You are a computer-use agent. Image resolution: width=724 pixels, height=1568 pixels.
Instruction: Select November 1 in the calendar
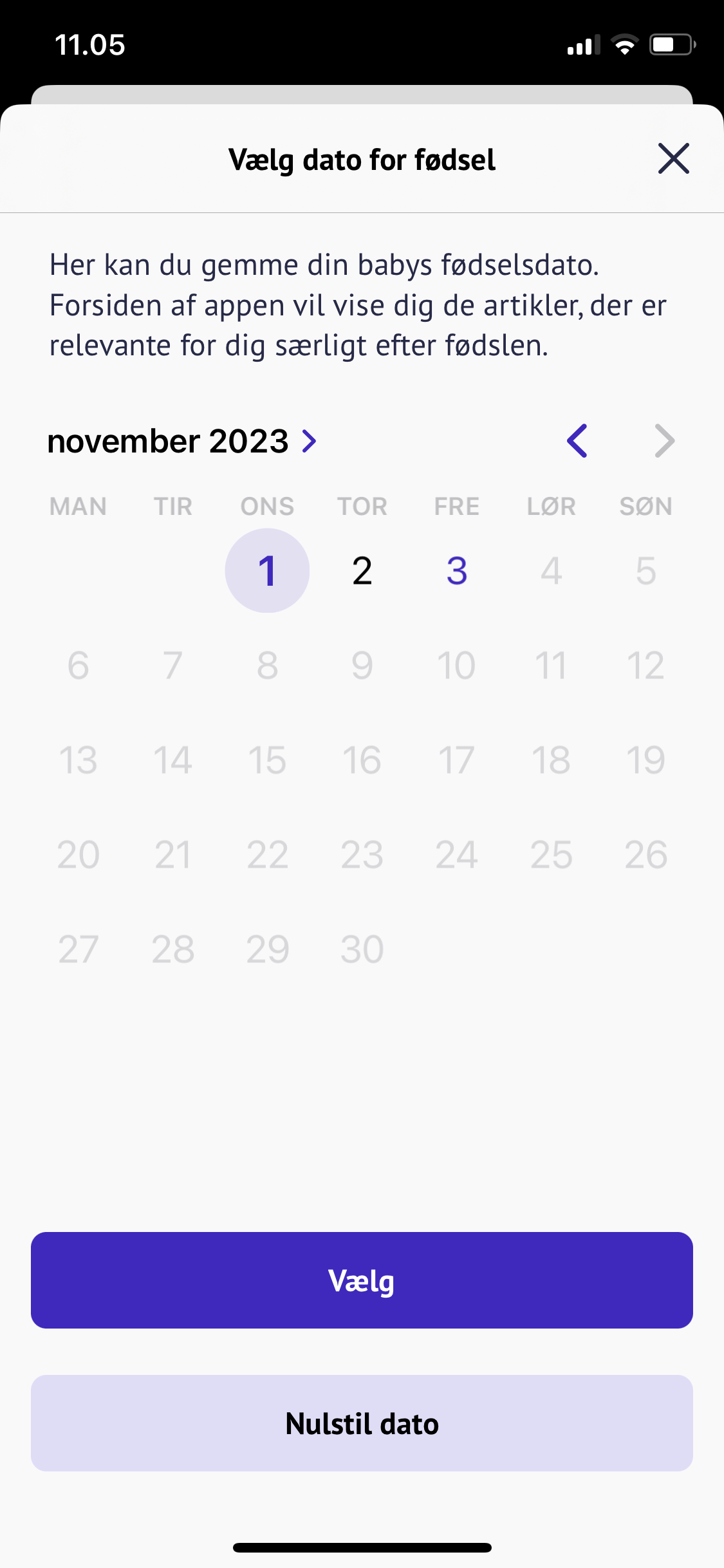pyautogui.click(x=267, y=571)
